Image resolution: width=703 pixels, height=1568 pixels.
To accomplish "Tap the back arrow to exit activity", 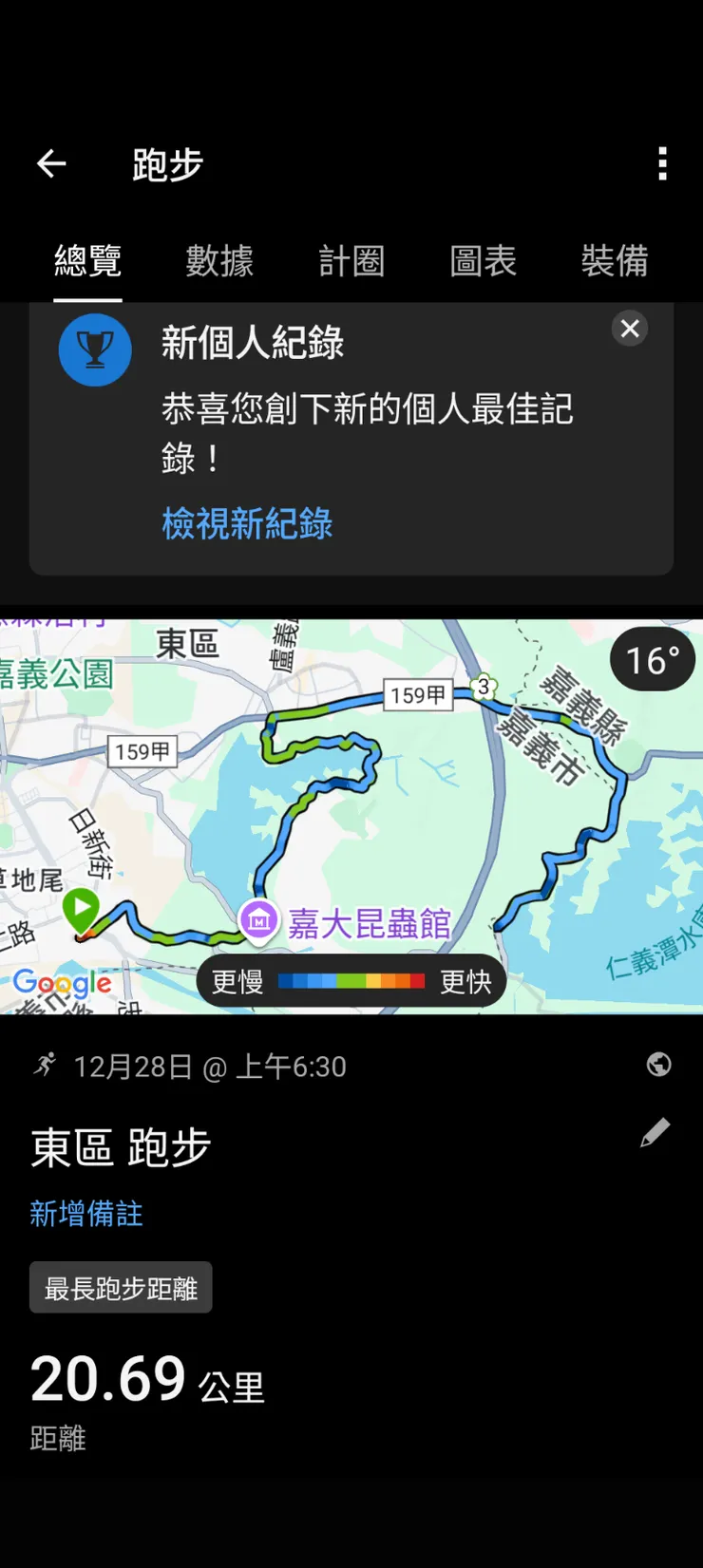I will [x=52, y=163].
